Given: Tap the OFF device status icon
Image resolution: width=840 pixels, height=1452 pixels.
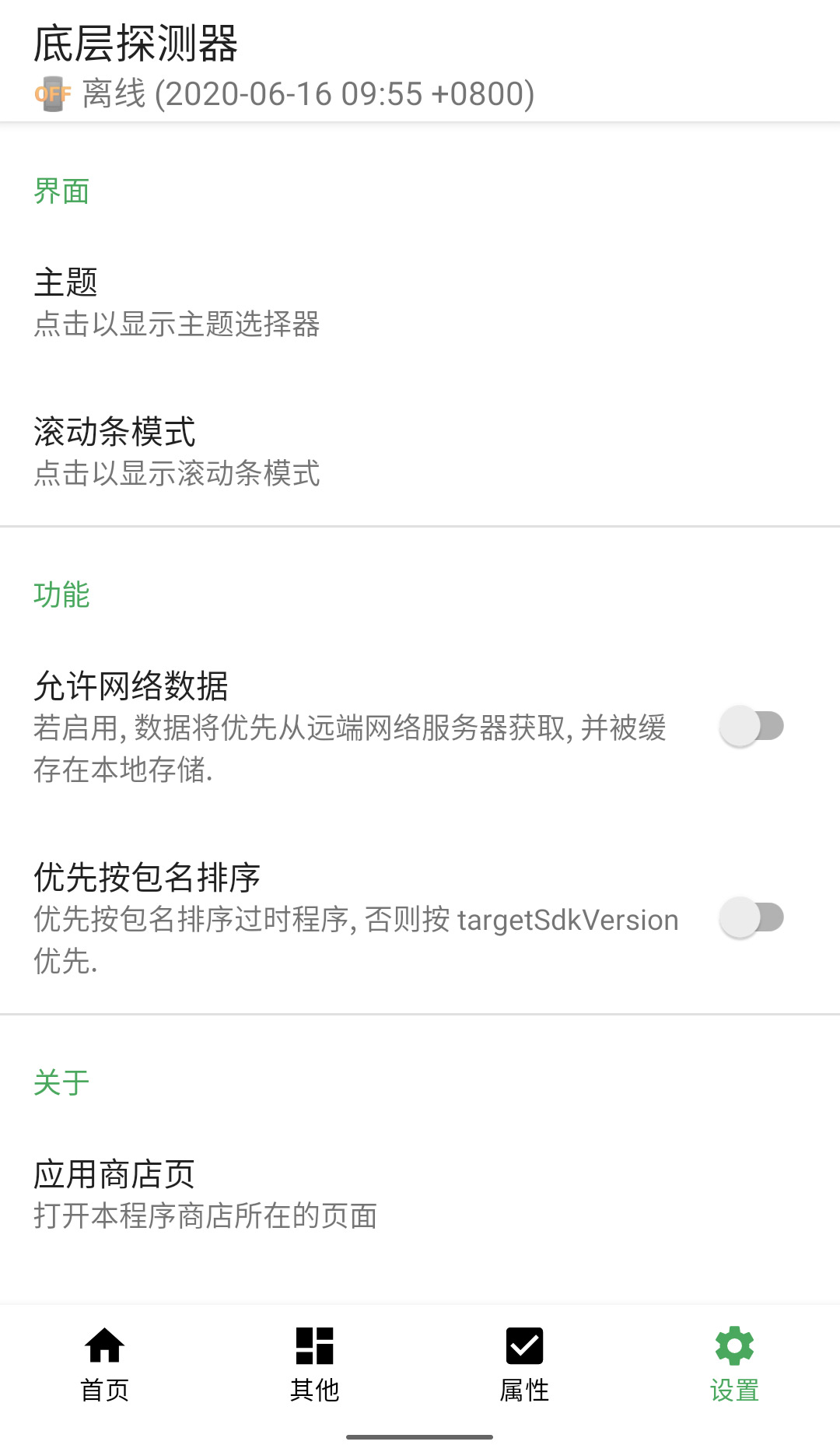Looking at the screenshot, I should tap(51, 95).
